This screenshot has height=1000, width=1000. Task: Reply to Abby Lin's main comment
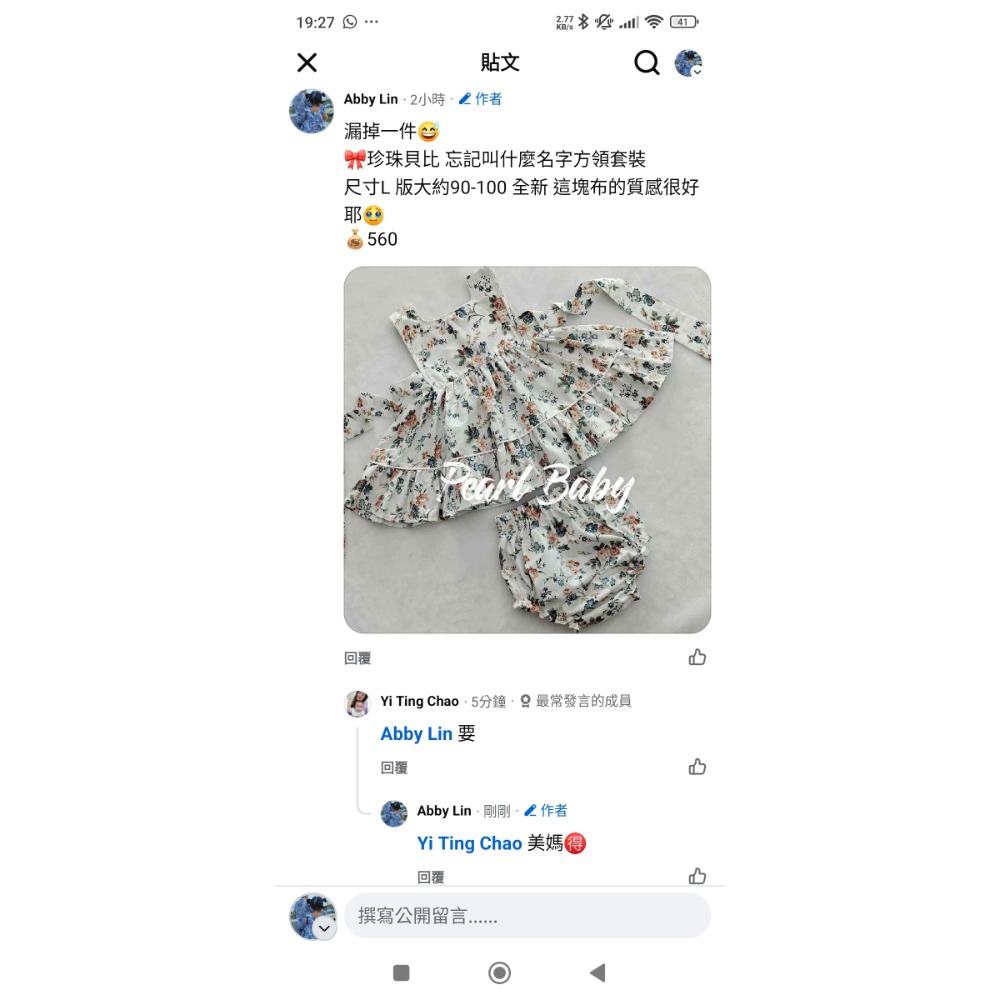pyautogui.click(x=358, y=658)
